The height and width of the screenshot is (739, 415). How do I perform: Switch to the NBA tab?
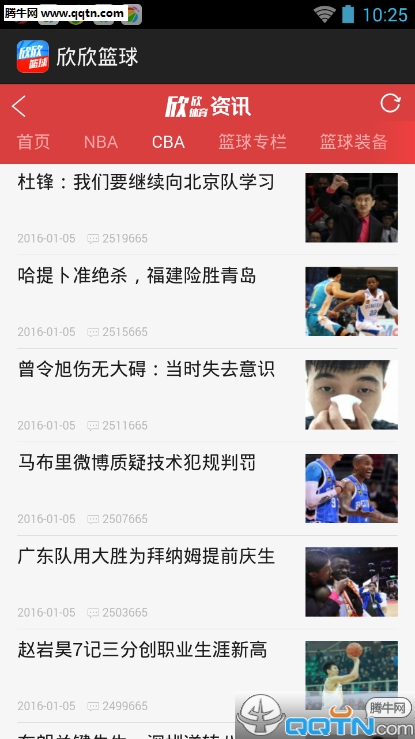[x=101, y=142]
